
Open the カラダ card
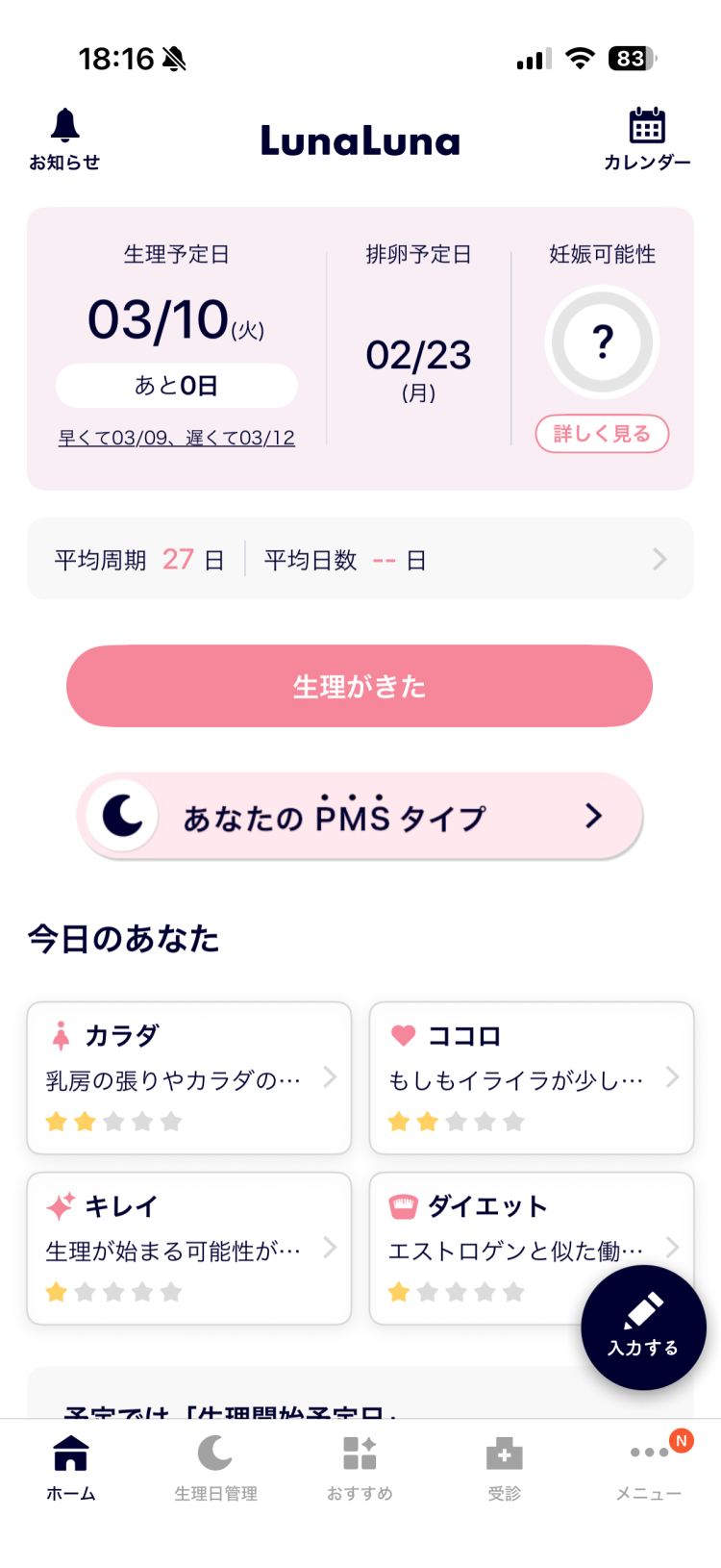189,1077
